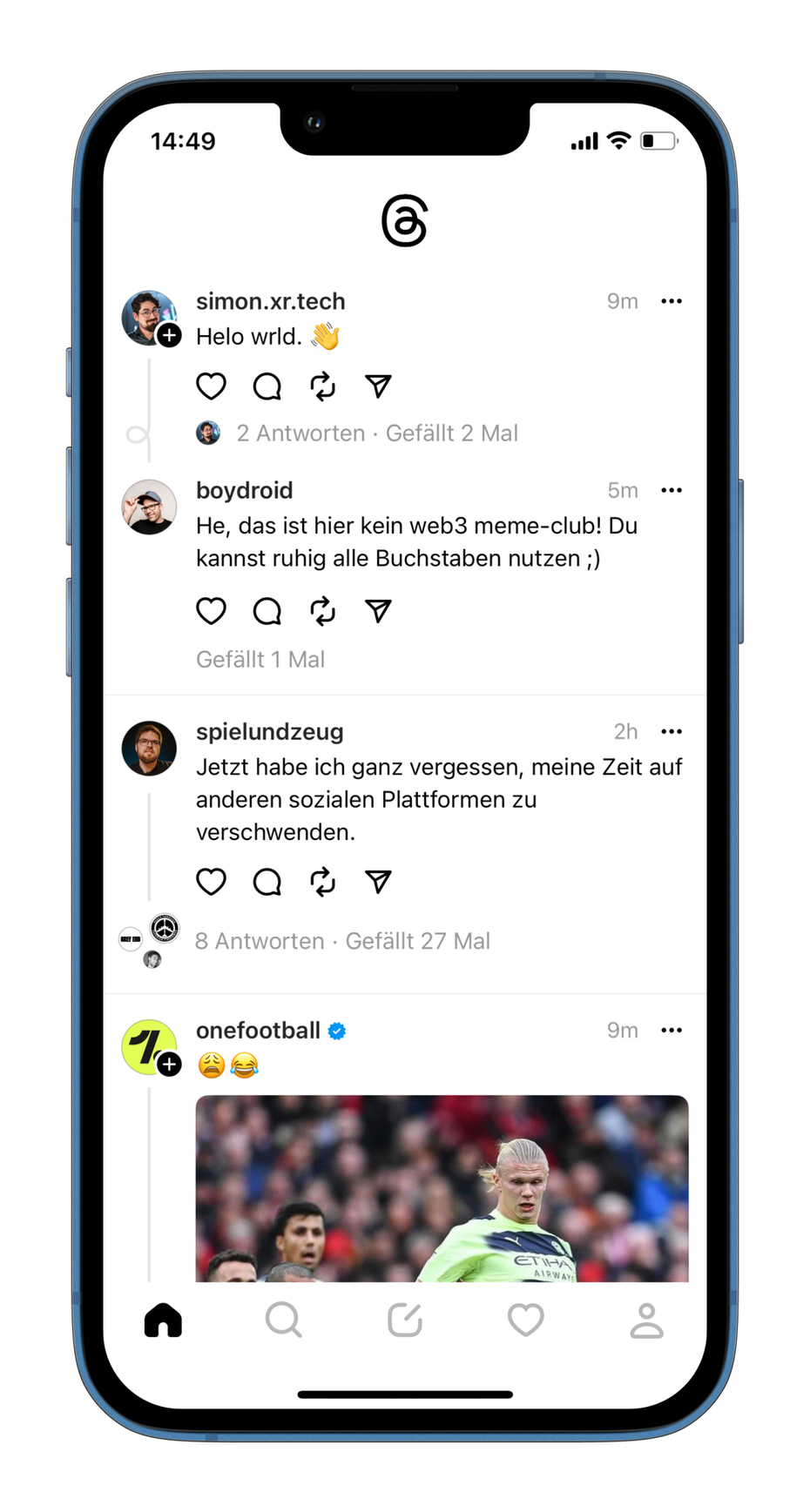
Task: Open boydroid's profile picture
Action: [x=149, y=507]
